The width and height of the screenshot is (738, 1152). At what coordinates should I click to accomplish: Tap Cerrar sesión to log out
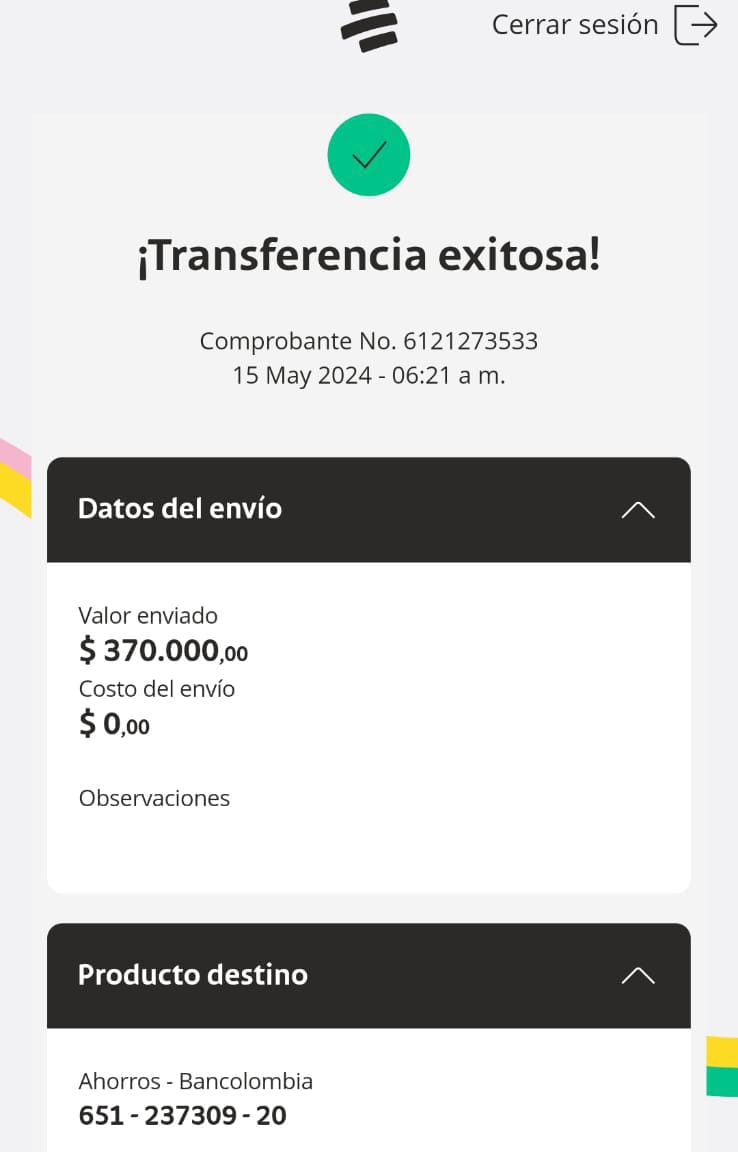coord(604,25)
